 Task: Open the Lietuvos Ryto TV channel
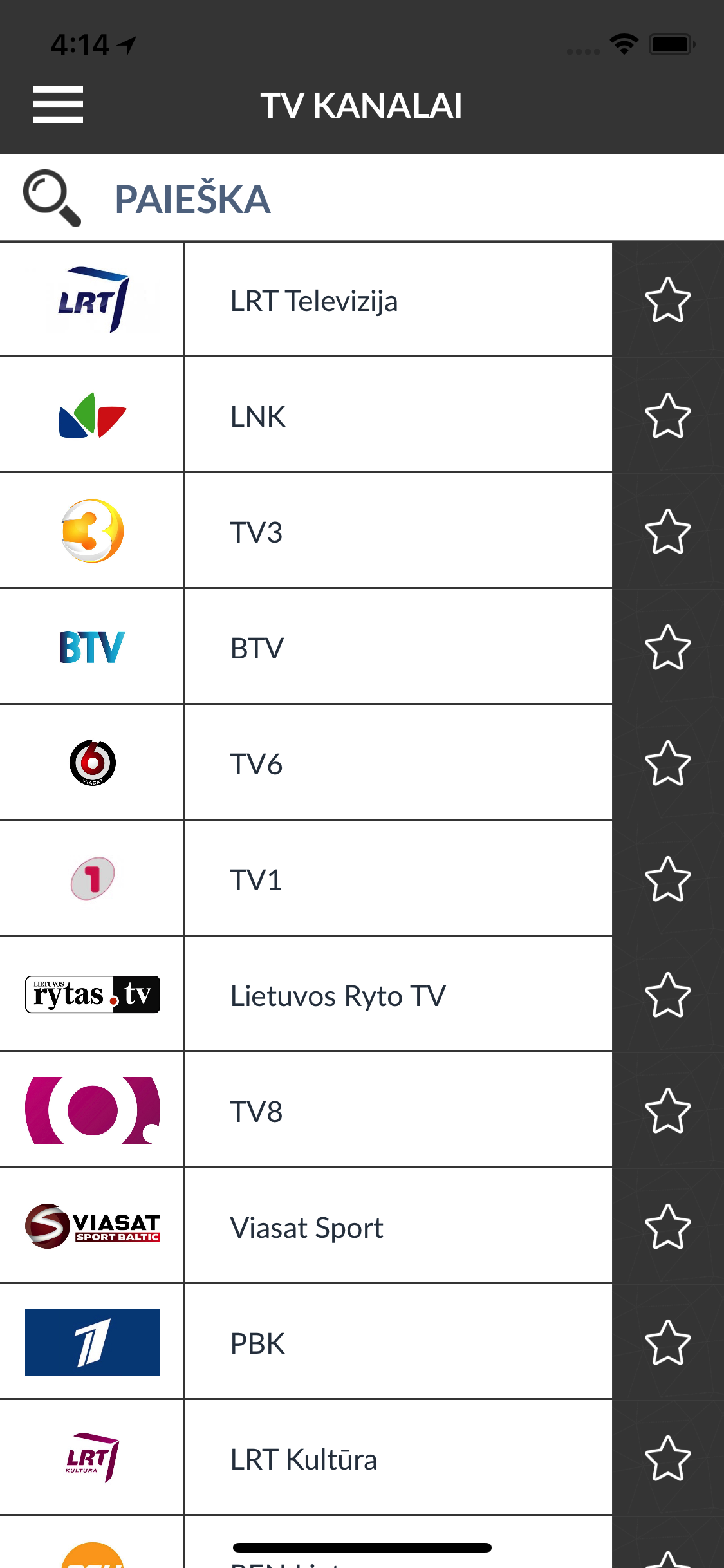[398, 994]
